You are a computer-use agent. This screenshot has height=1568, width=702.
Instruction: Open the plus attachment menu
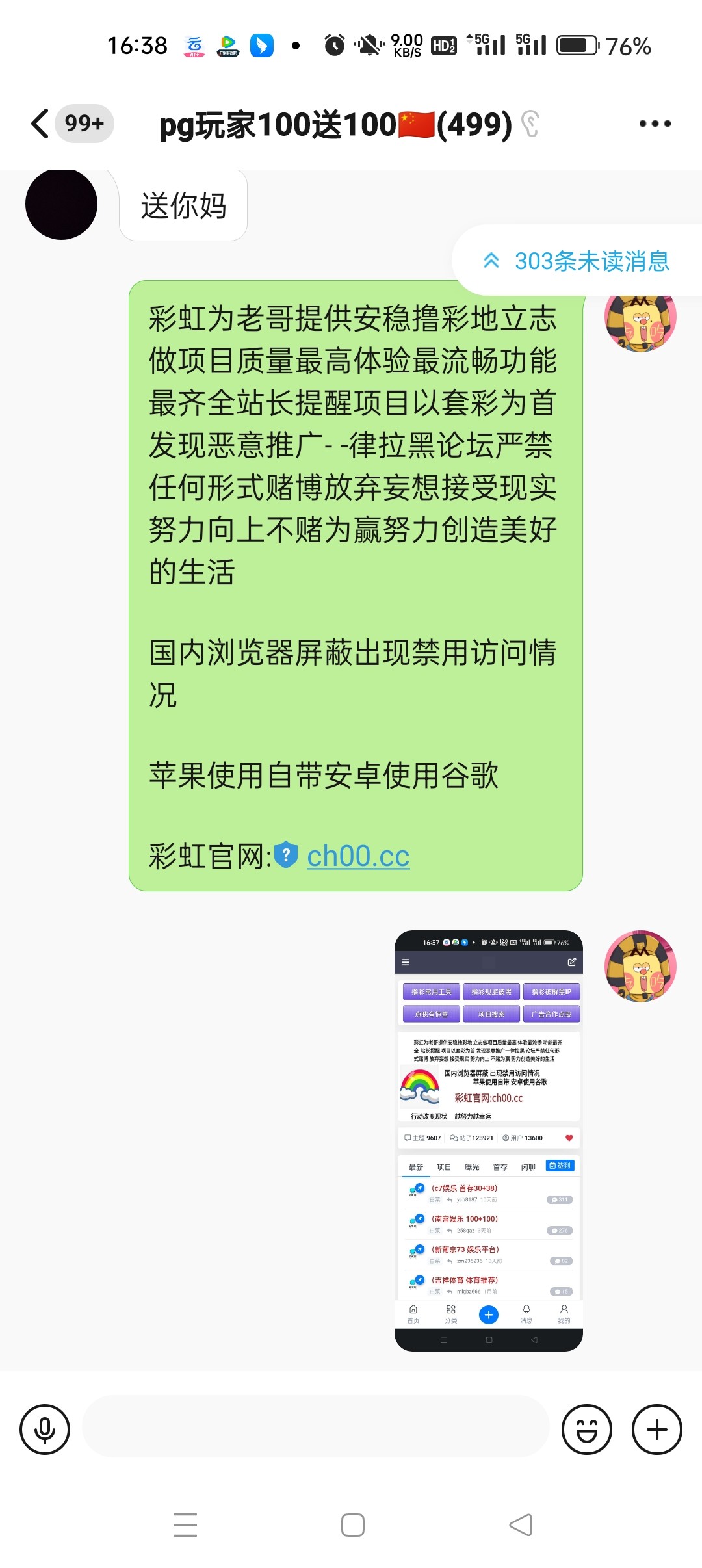pyautogui.click(x=656, y=1429)
